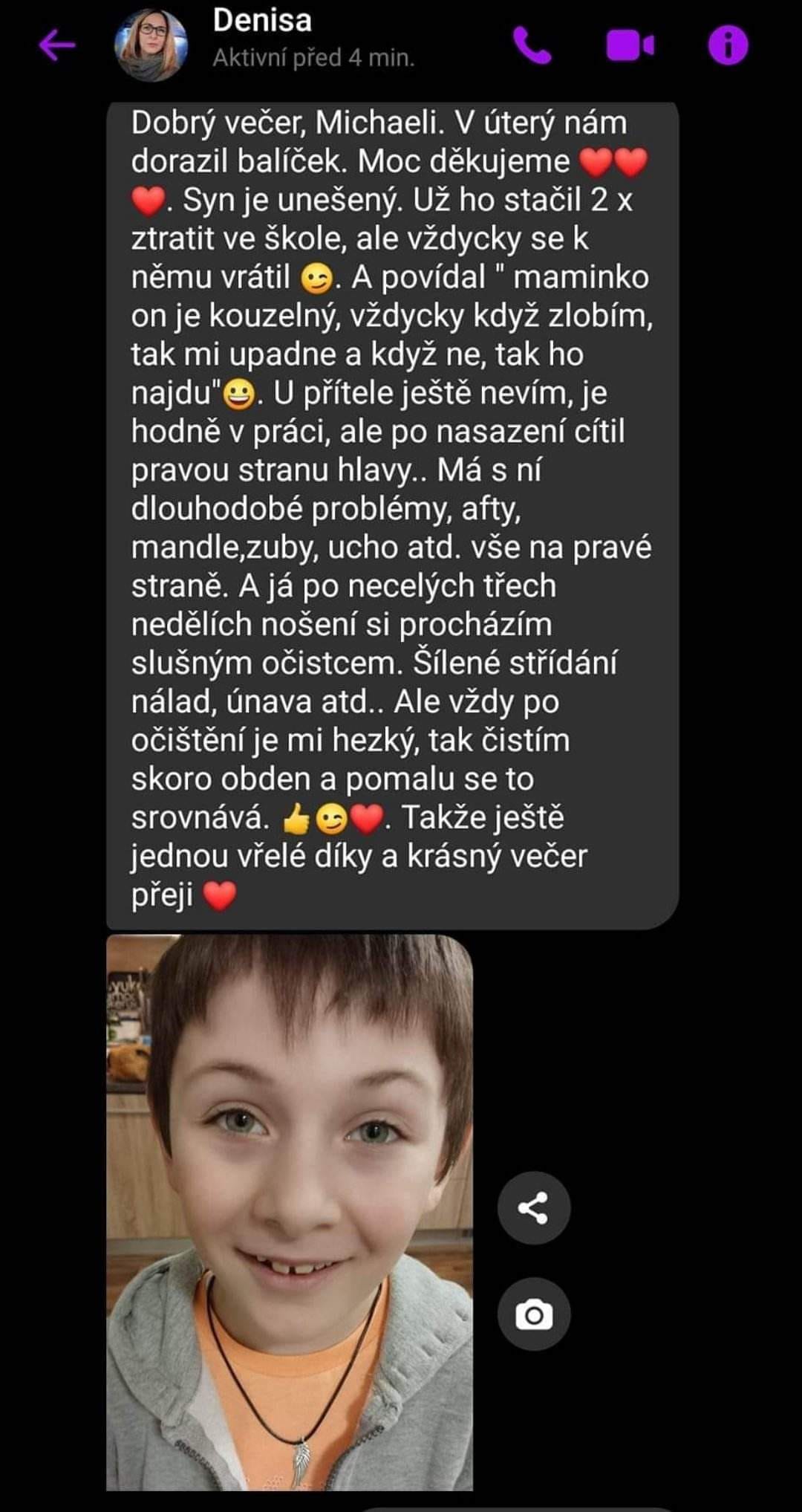The height and width of the screenshot is (1512, 802).
Task: Share the received photo
Action: click(x=533, y=1208)
